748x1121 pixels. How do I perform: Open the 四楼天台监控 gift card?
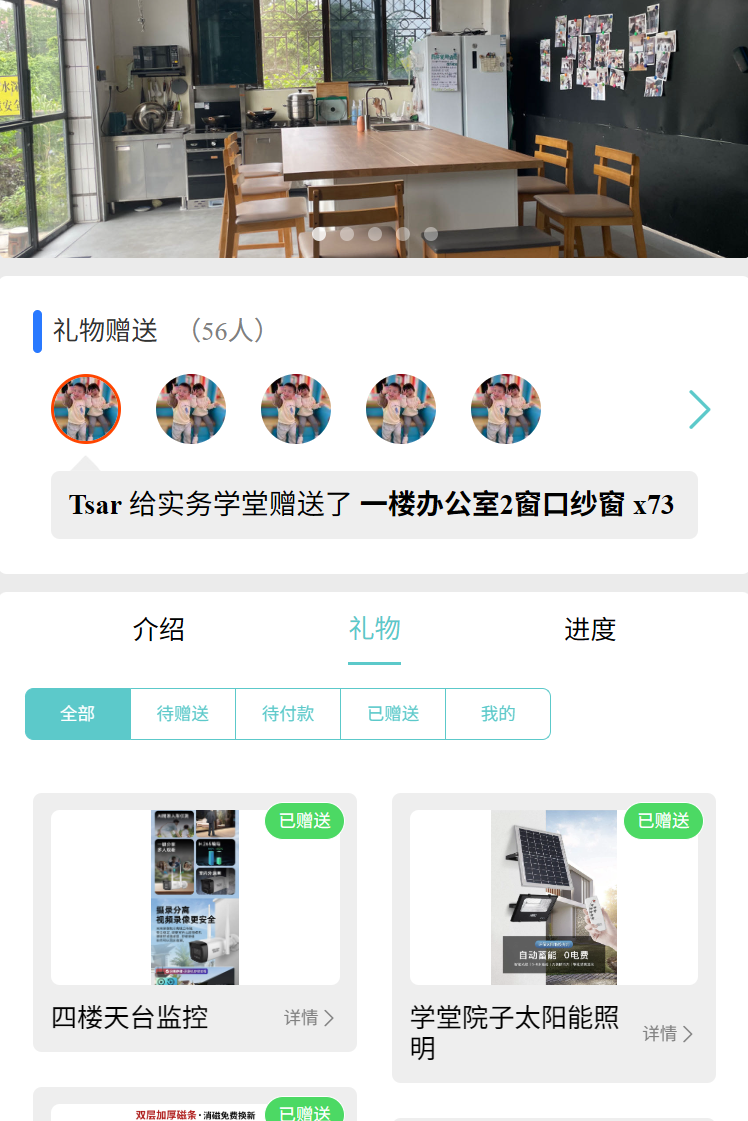pos(195,898)
